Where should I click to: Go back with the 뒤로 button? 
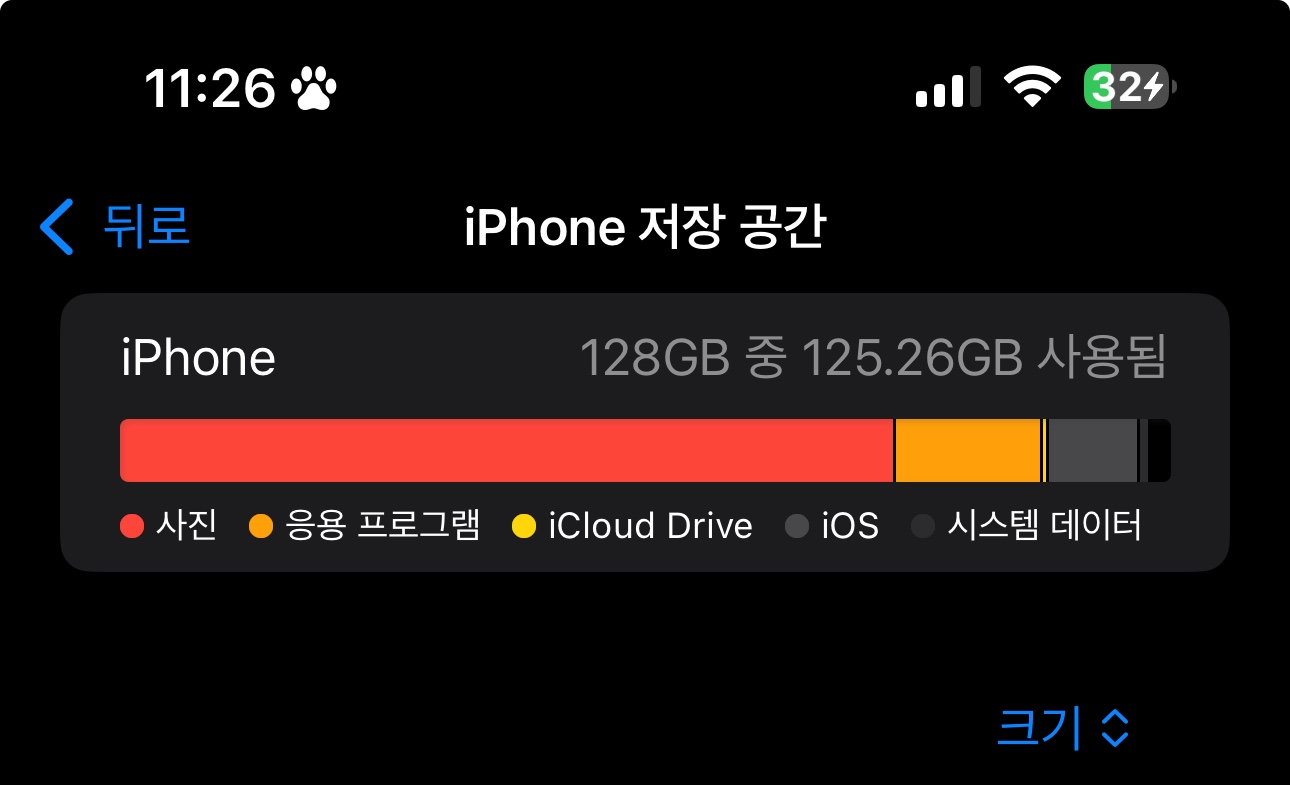tap(116, 226)
